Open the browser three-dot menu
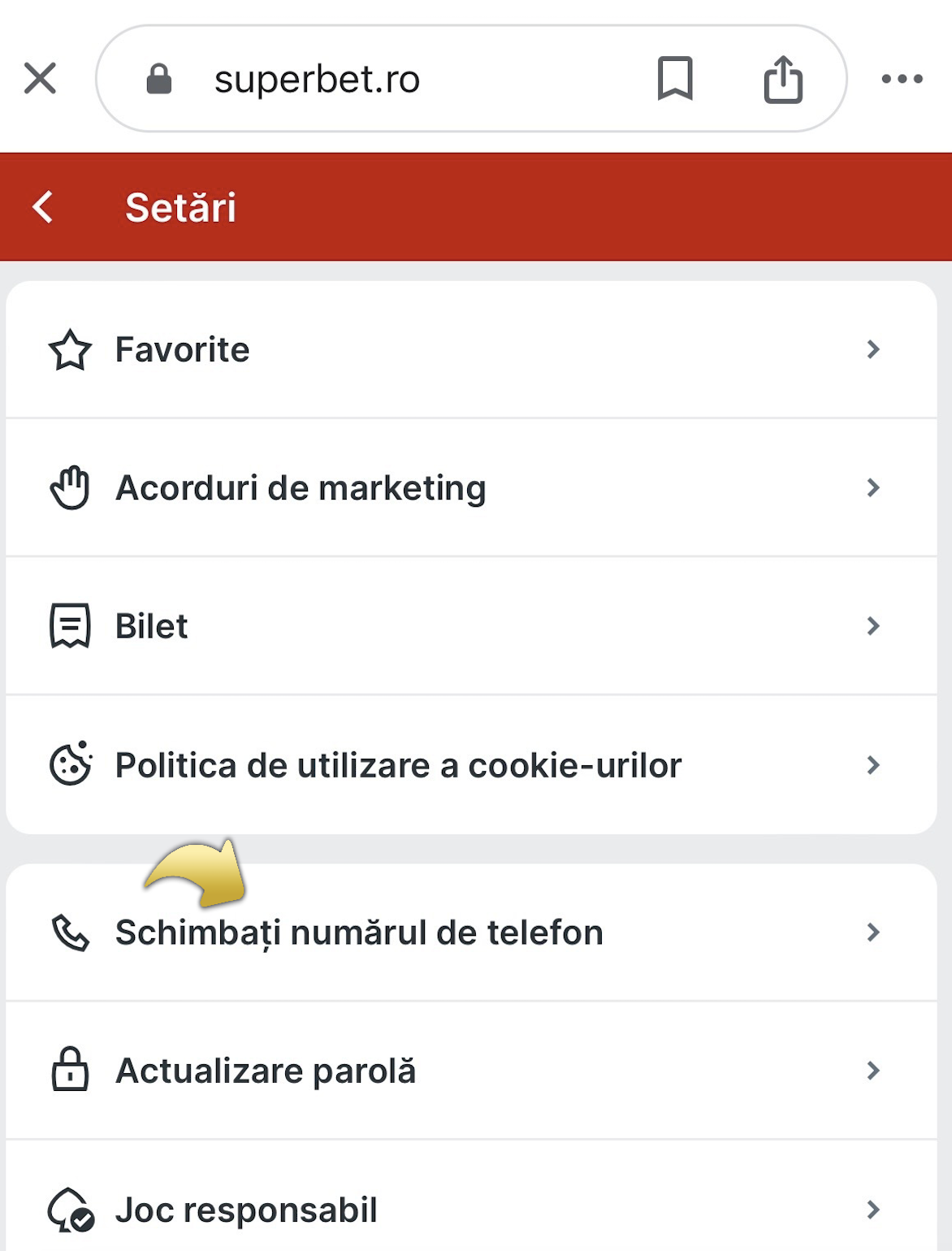 [901, 78]
